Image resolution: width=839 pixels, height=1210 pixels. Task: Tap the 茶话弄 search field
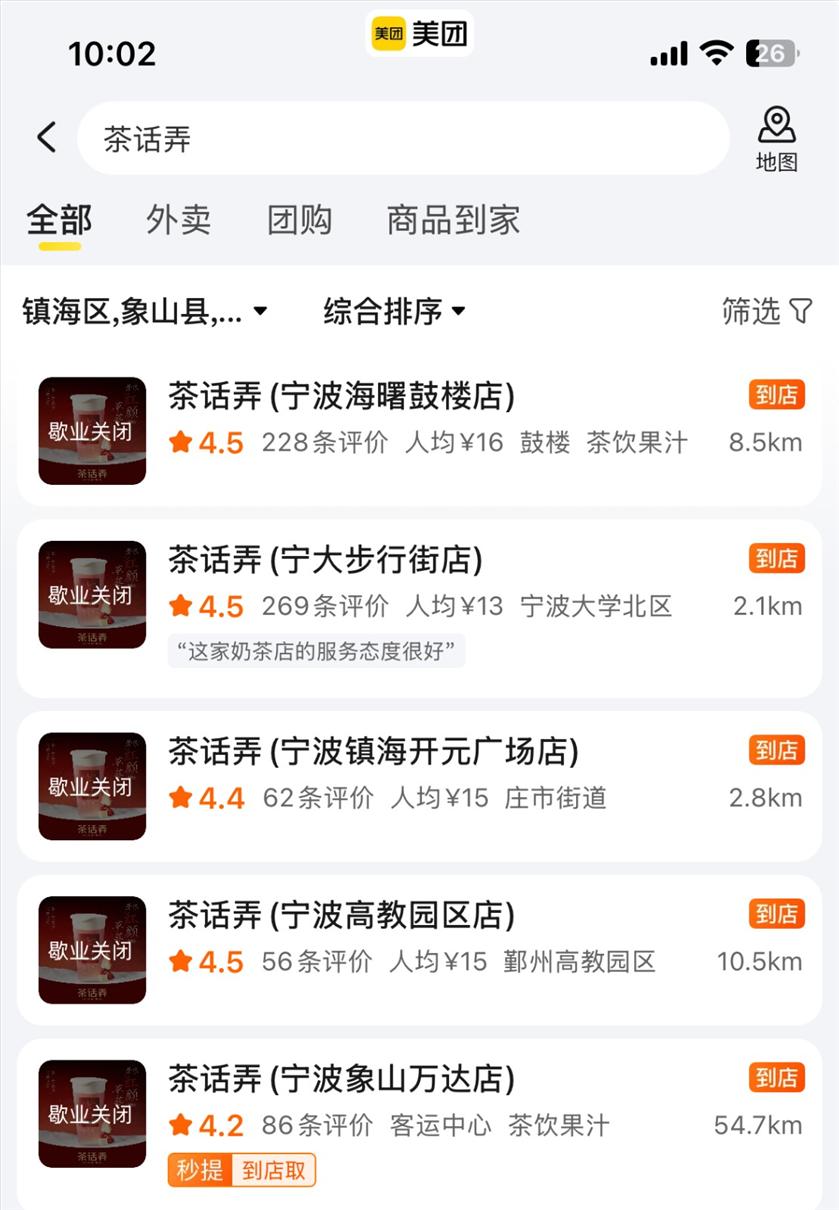coord(400,139)
